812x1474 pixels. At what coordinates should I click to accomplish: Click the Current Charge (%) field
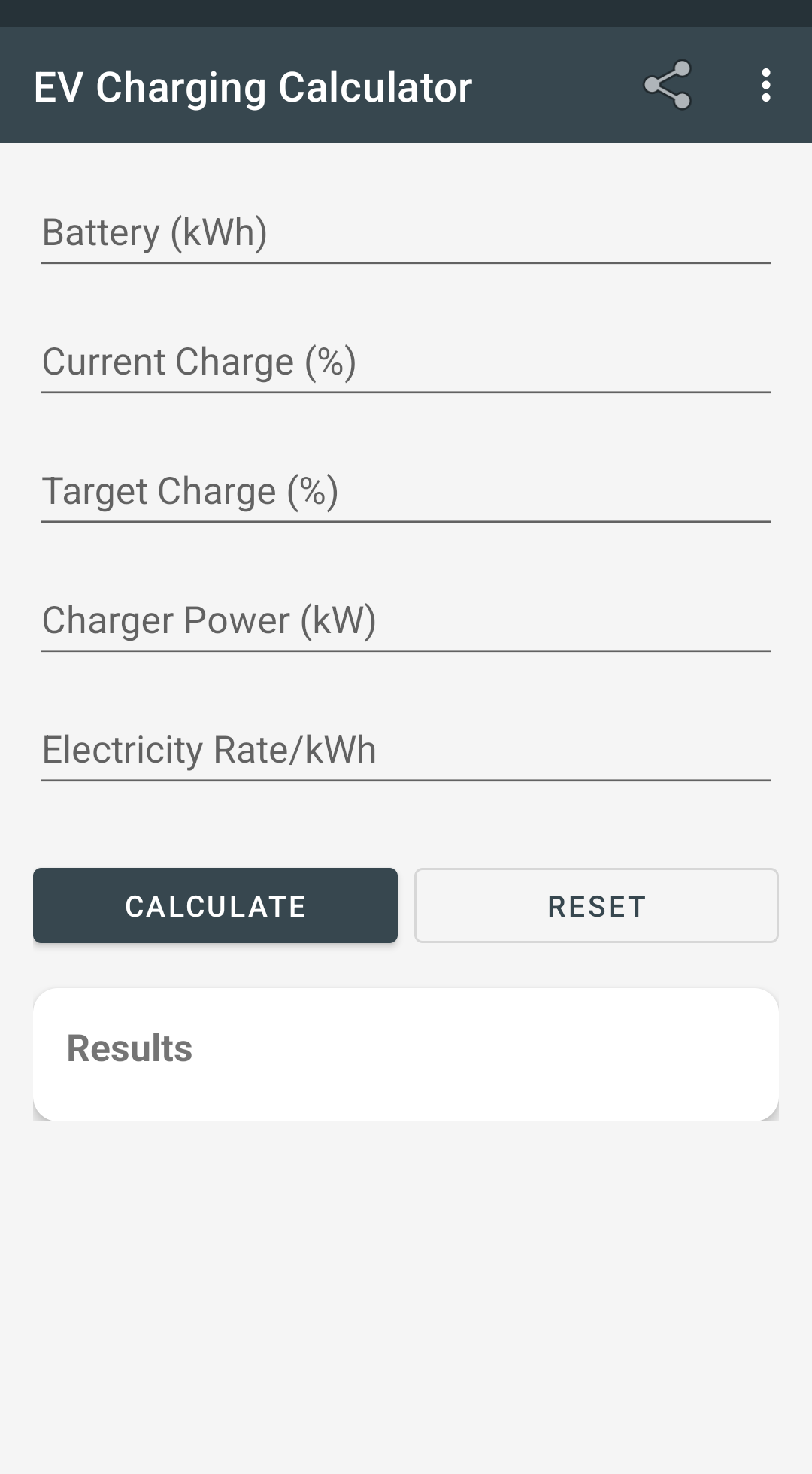pyautogui.click(x=406, y=362)
